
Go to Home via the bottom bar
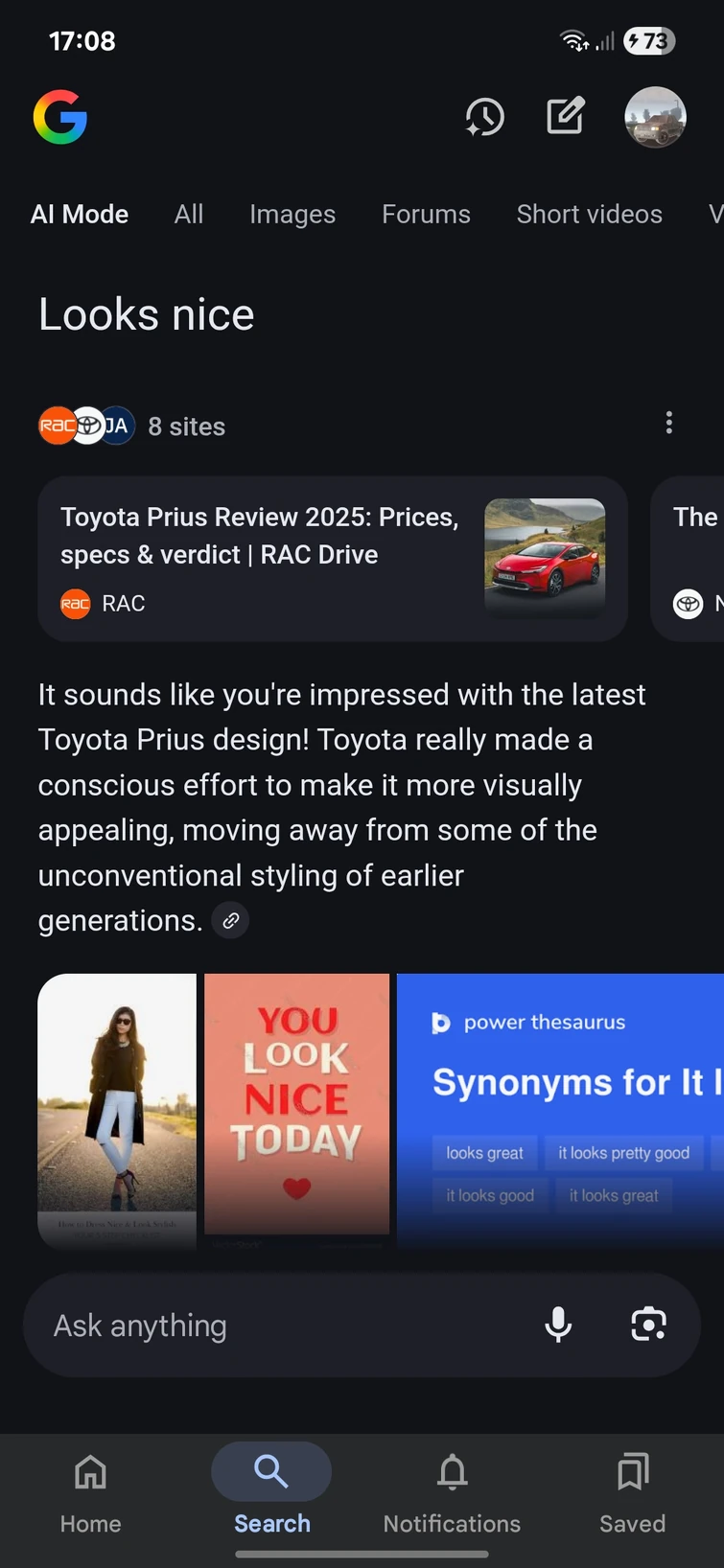[90, 1491]
